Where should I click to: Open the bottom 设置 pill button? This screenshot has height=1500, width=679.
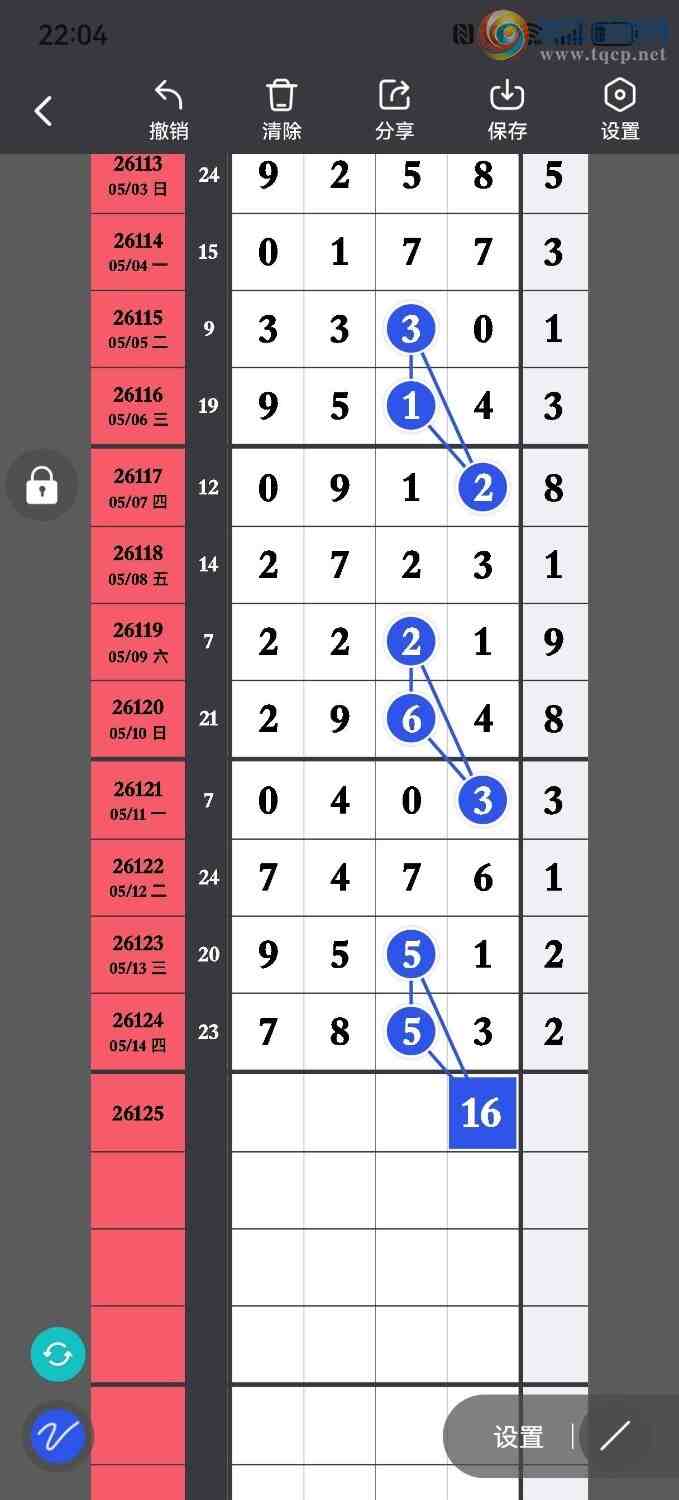pos(518,1437)
